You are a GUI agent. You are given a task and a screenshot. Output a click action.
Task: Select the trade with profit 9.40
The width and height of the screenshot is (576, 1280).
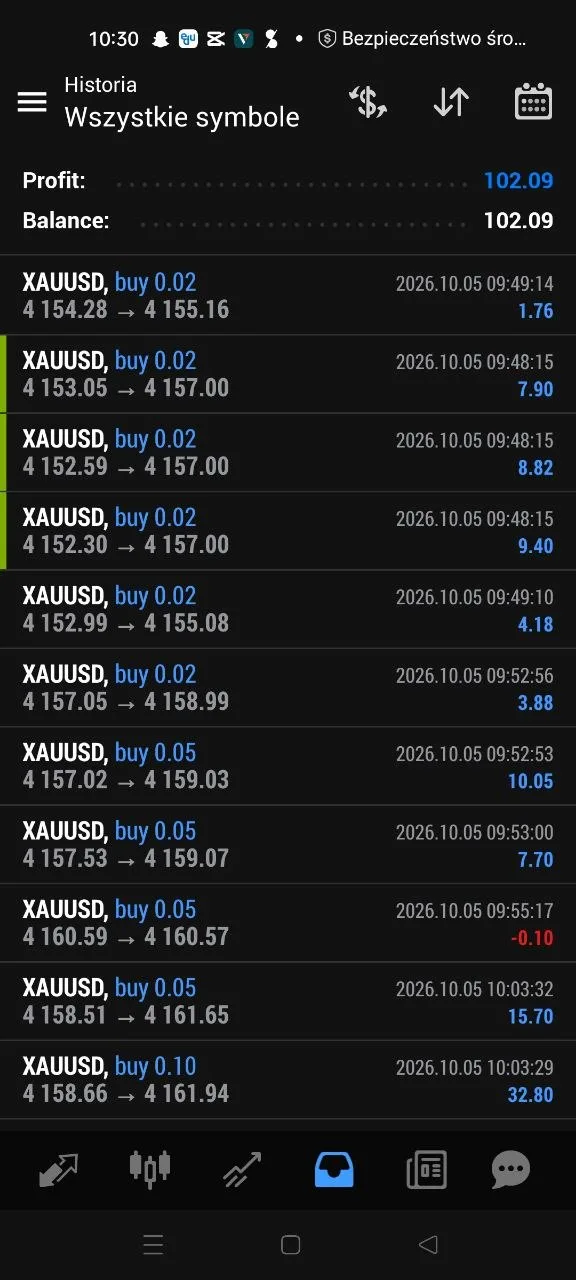coord(288,531)
